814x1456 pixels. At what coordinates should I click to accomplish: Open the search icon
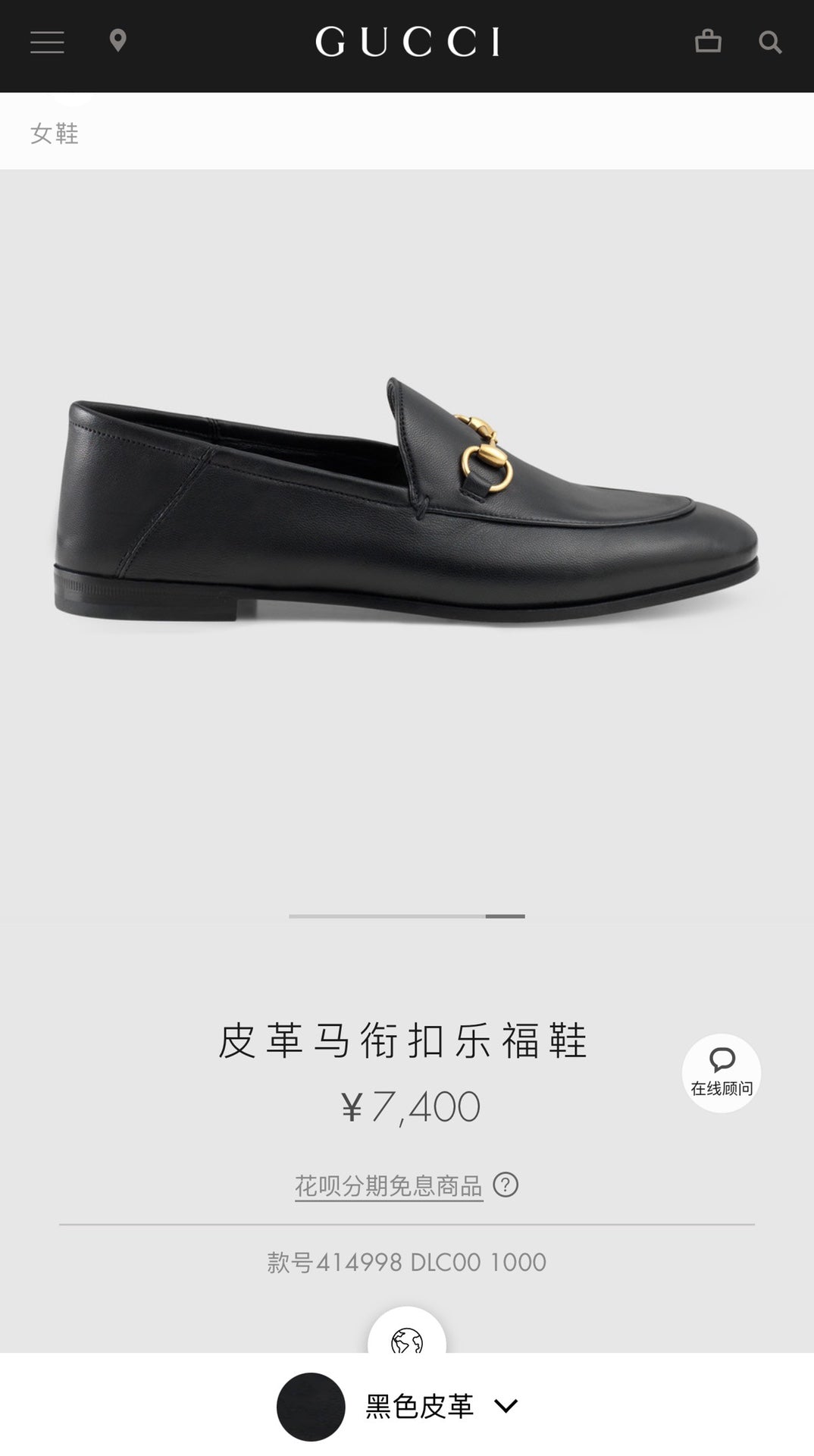770,42
